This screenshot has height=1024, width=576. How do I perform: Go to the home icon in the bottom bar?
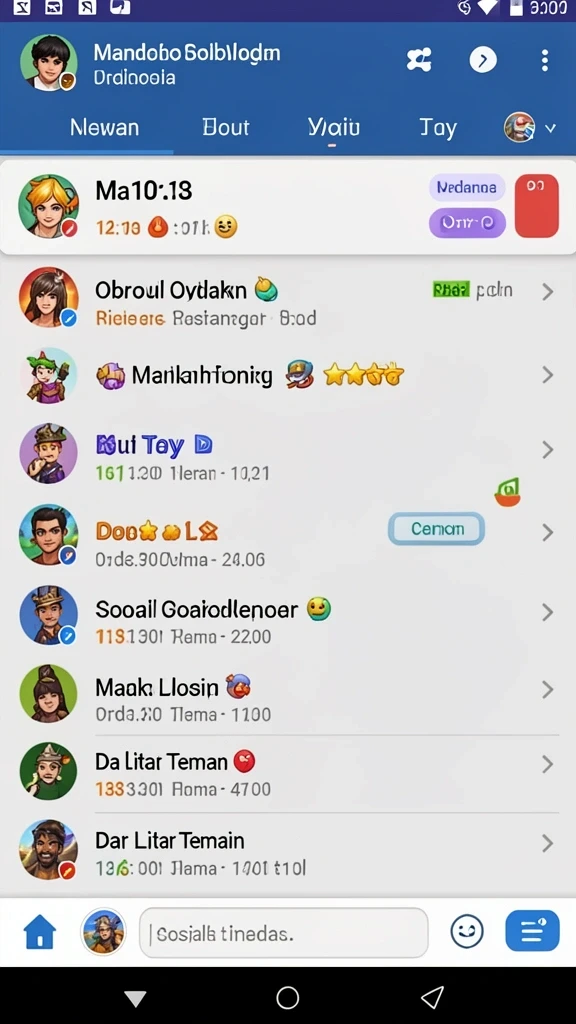point(40,931)
